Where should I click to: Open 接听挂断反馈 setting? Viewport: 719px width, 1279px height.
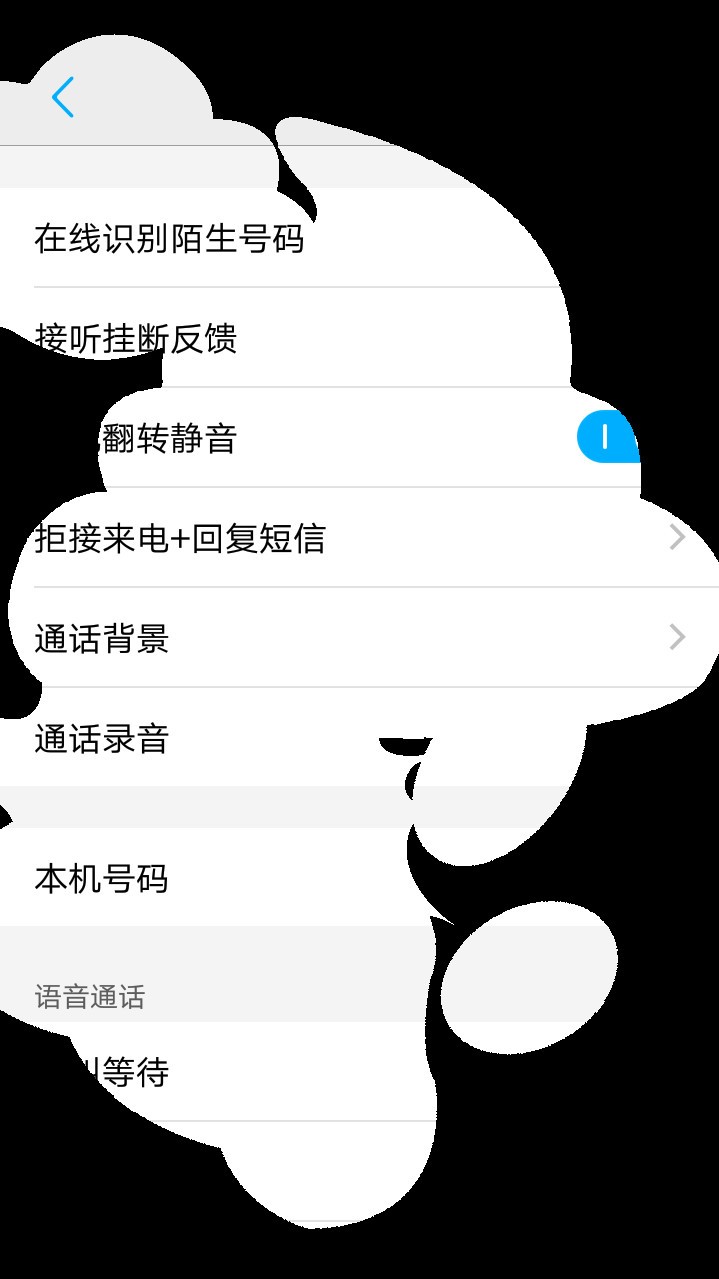pyautogui.click(x=136, y=339)
